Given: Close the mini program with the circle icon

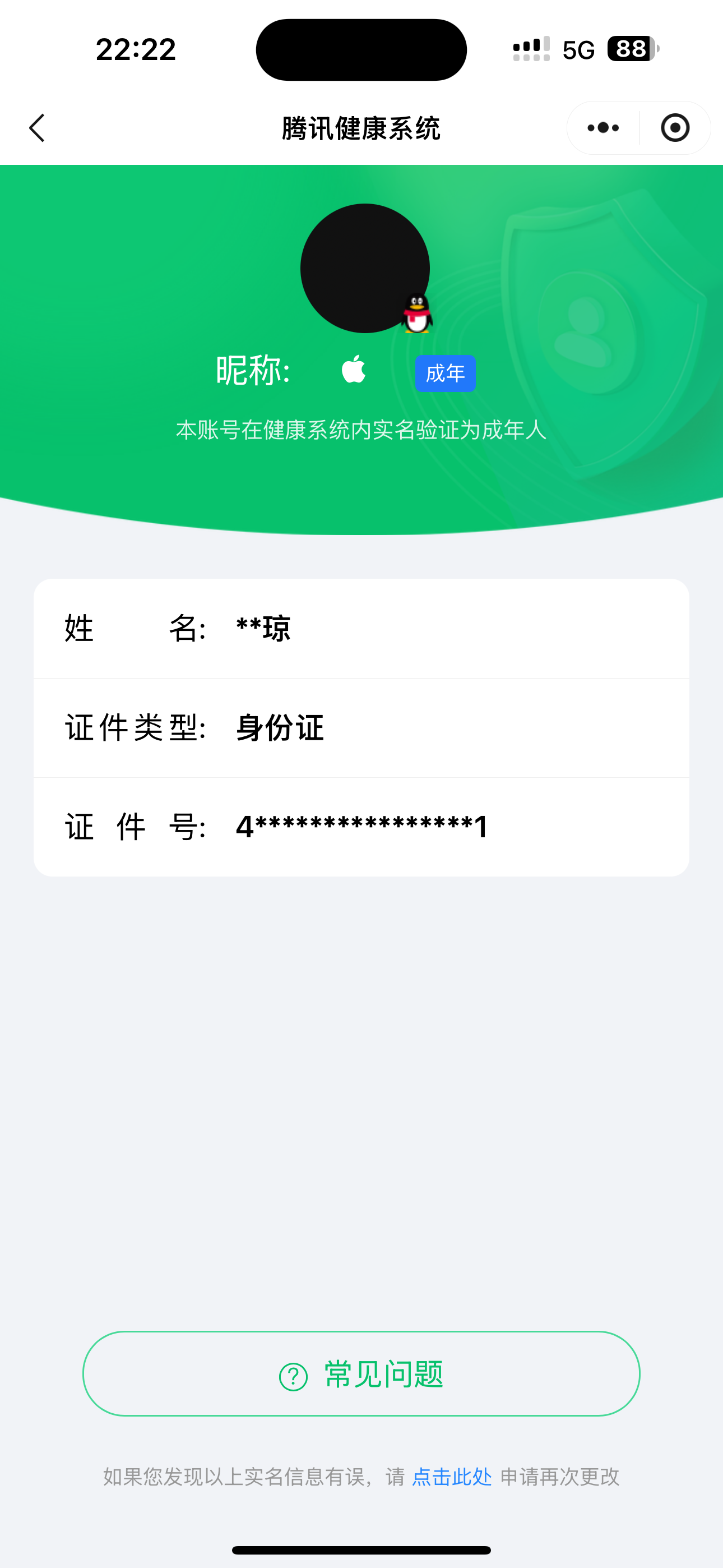Looking at the screenshot, I should coord(675,128).
